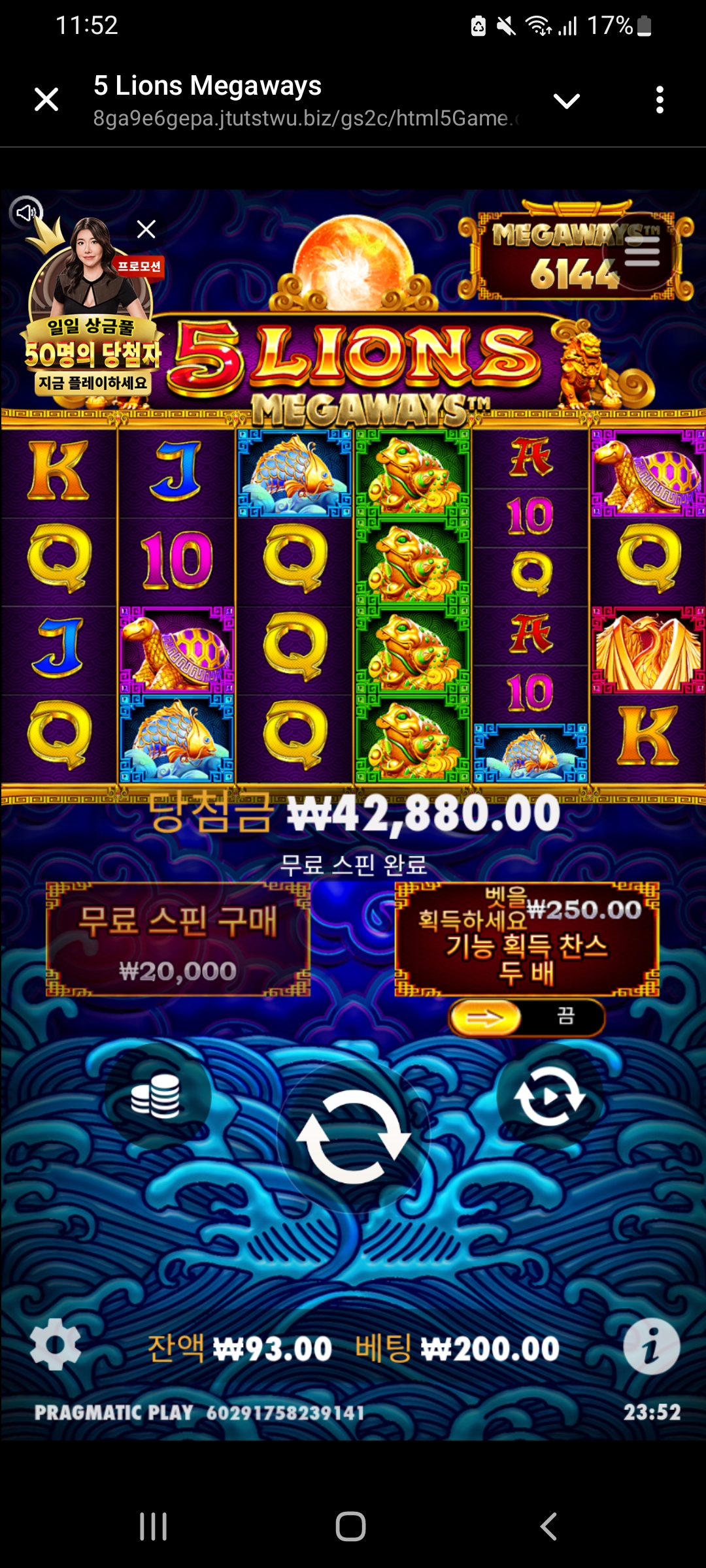Open the game info paytable
706x1568 pixels.
point(651,1346)
